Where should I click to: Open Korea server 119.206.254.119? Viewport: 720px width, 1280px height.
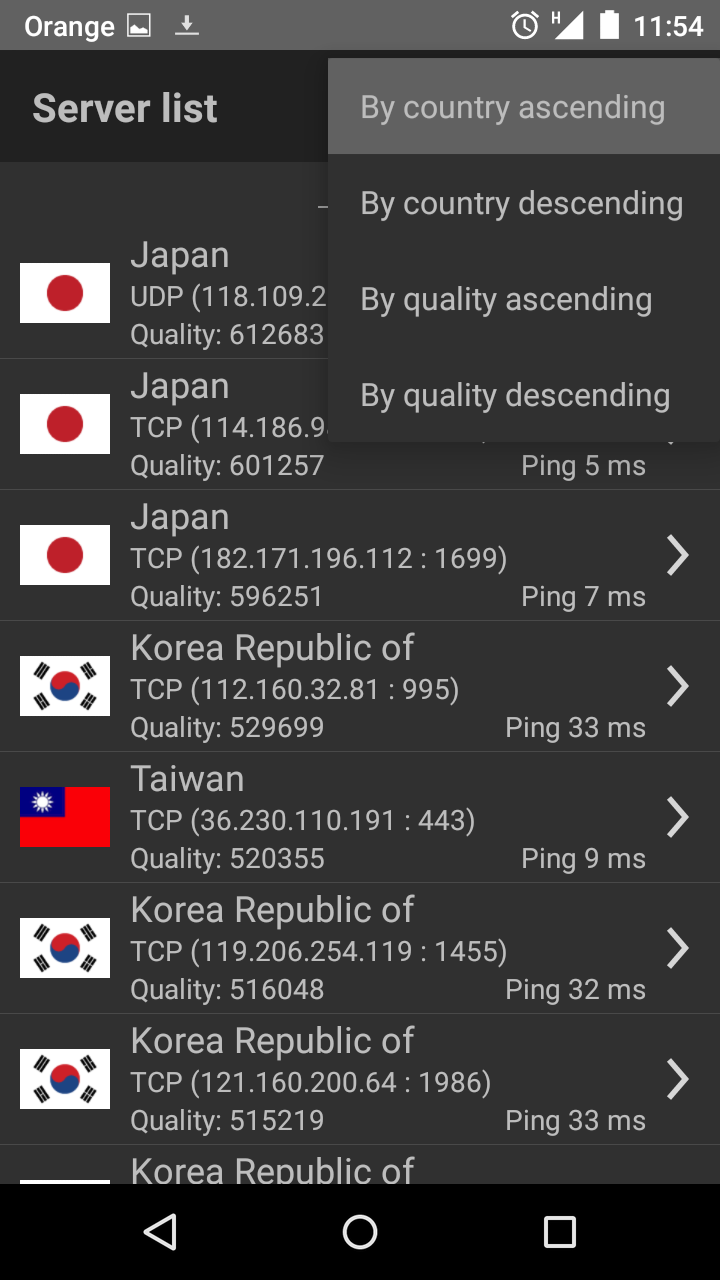coord(360,949)
